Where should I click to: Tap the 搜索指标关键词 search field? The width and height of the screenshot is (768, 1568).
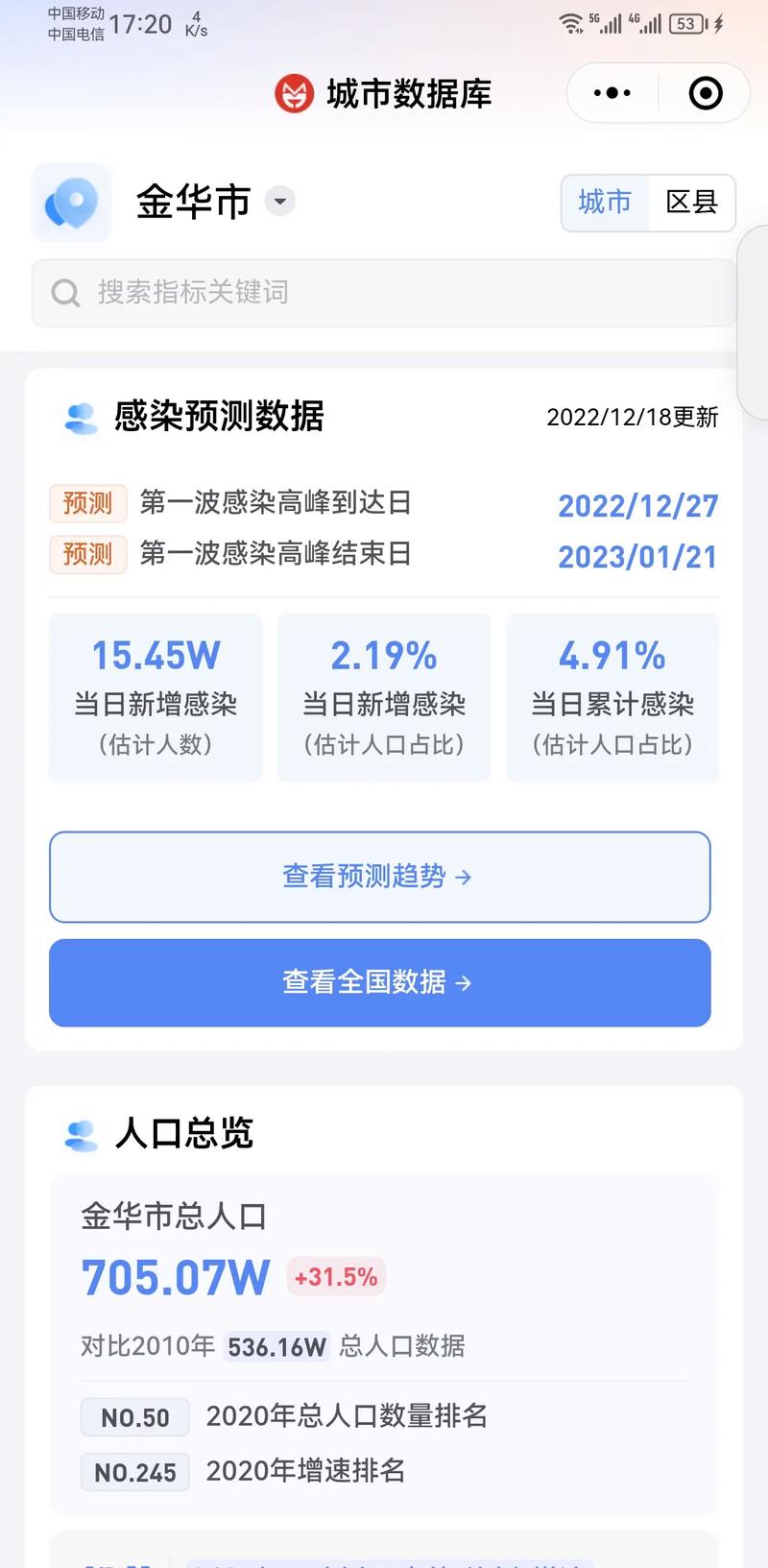384,293
